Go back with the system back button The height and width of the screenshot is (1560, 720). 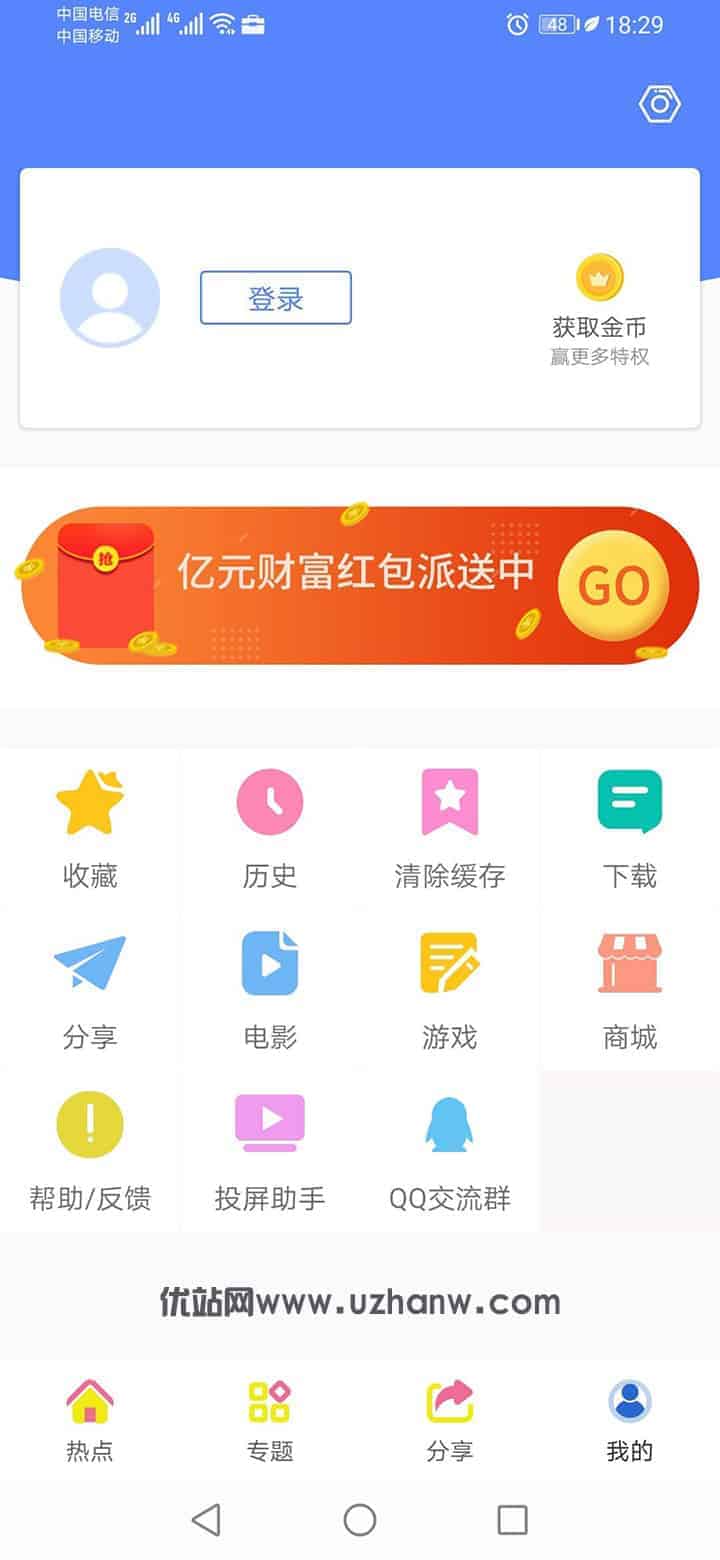click(x=206, y=1520)
